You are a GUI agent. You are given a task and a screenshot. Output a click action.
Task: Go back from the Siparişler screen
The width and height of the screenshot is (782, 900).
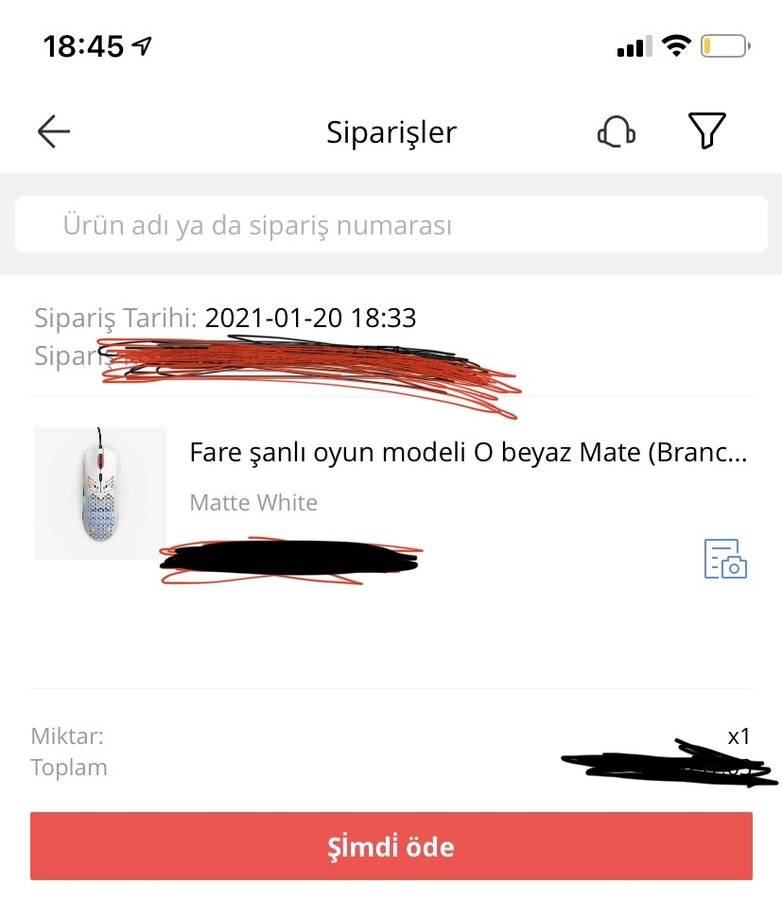tap(54, 132)
